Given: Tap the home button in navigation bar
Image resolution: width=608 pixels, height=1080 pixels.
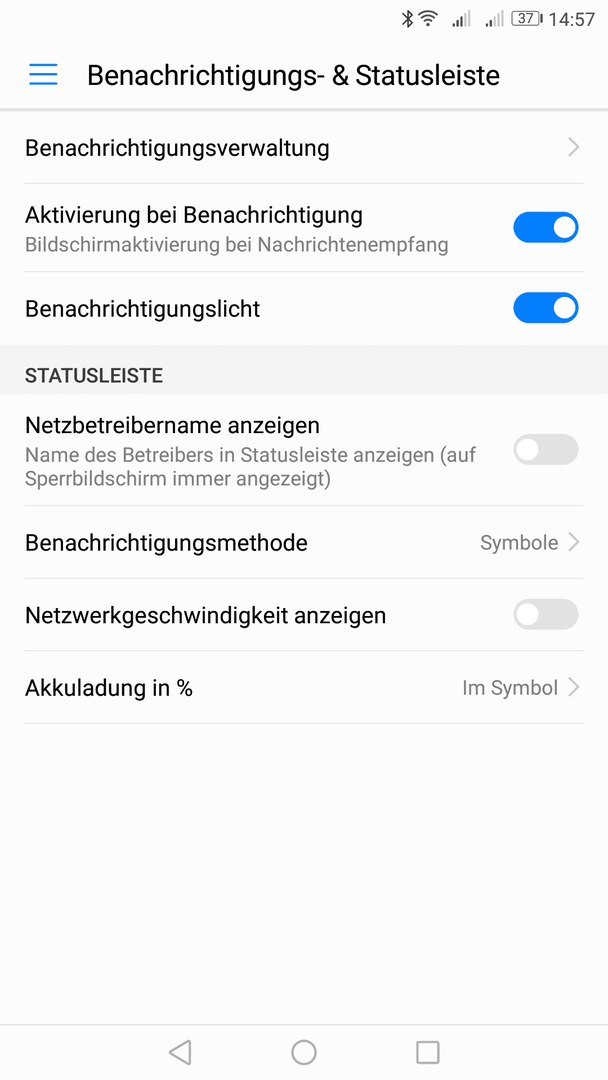Looking at the screenshot, I should tap(304, 1052).
